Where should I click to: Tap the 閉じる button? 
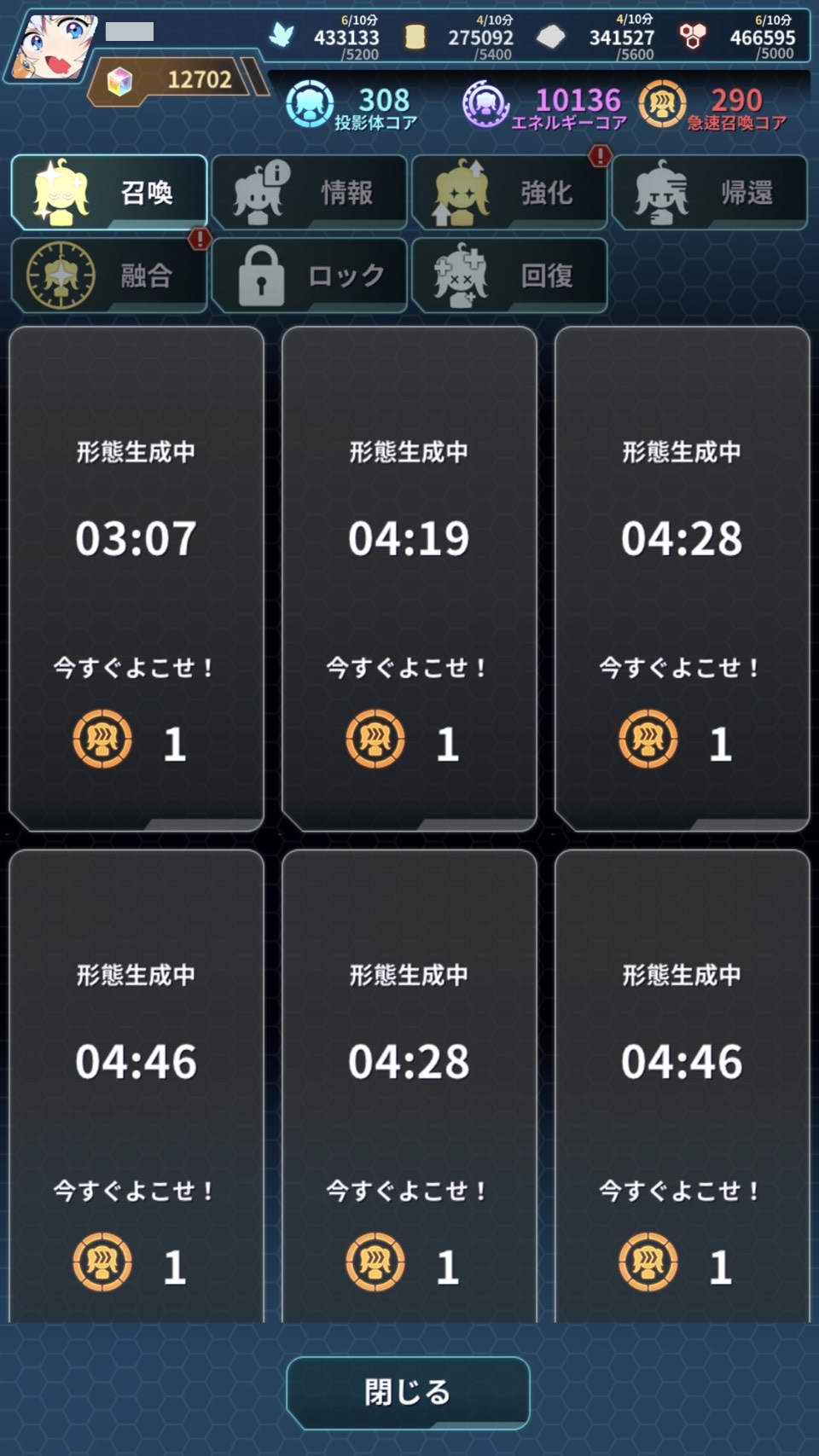click(408, 1392)
